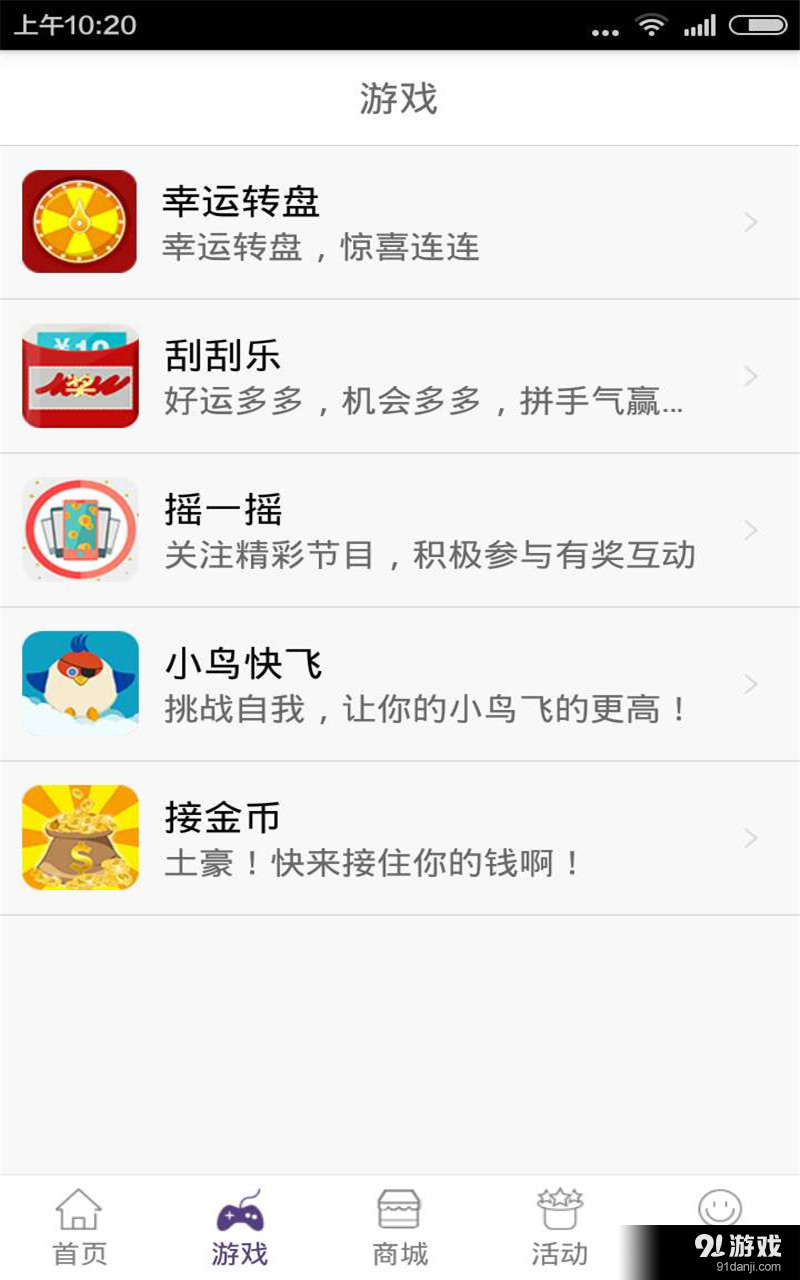Tap the 刮刮乐 scratch card game icon
Image resolution: width=800 pixels, height=1280 pixels.
[79, 376]
